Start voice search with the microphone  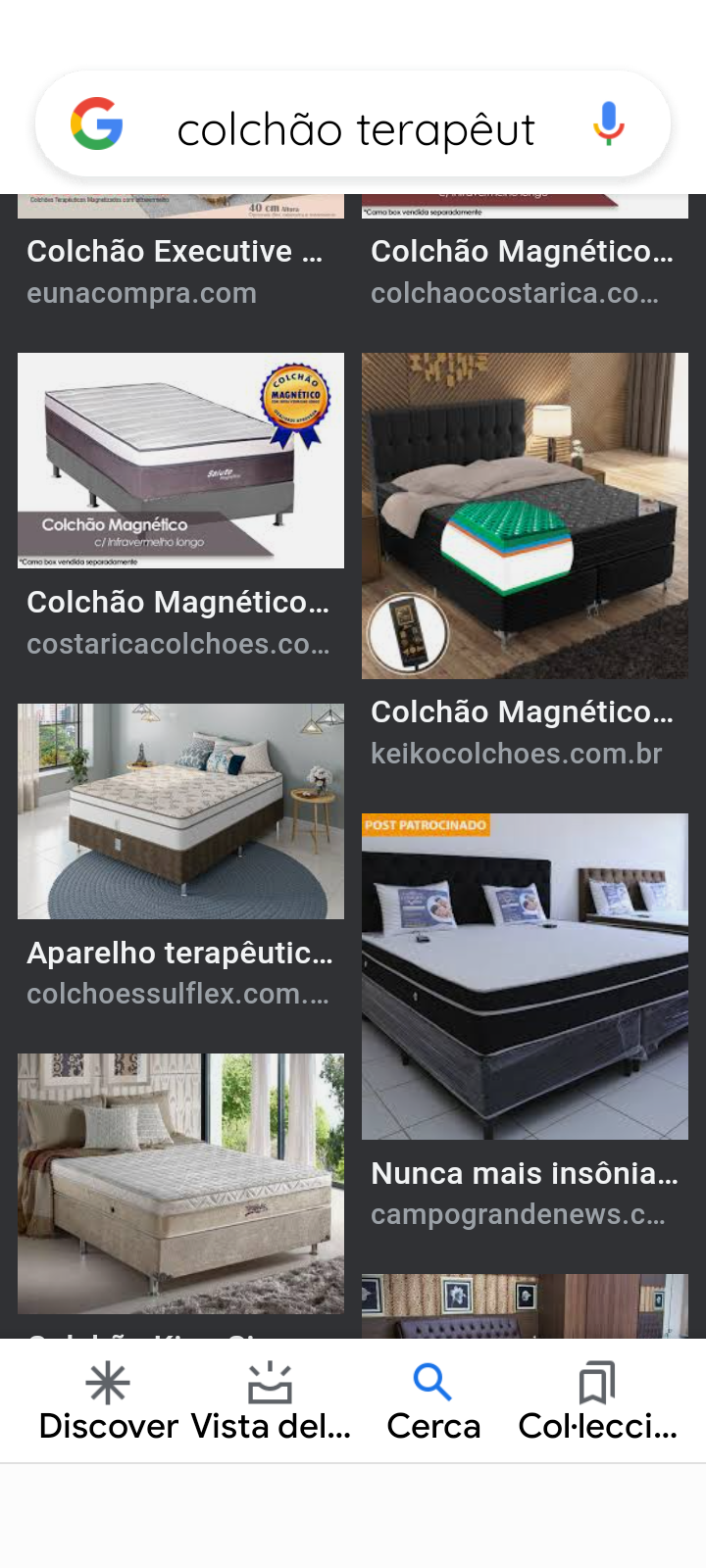608,124
